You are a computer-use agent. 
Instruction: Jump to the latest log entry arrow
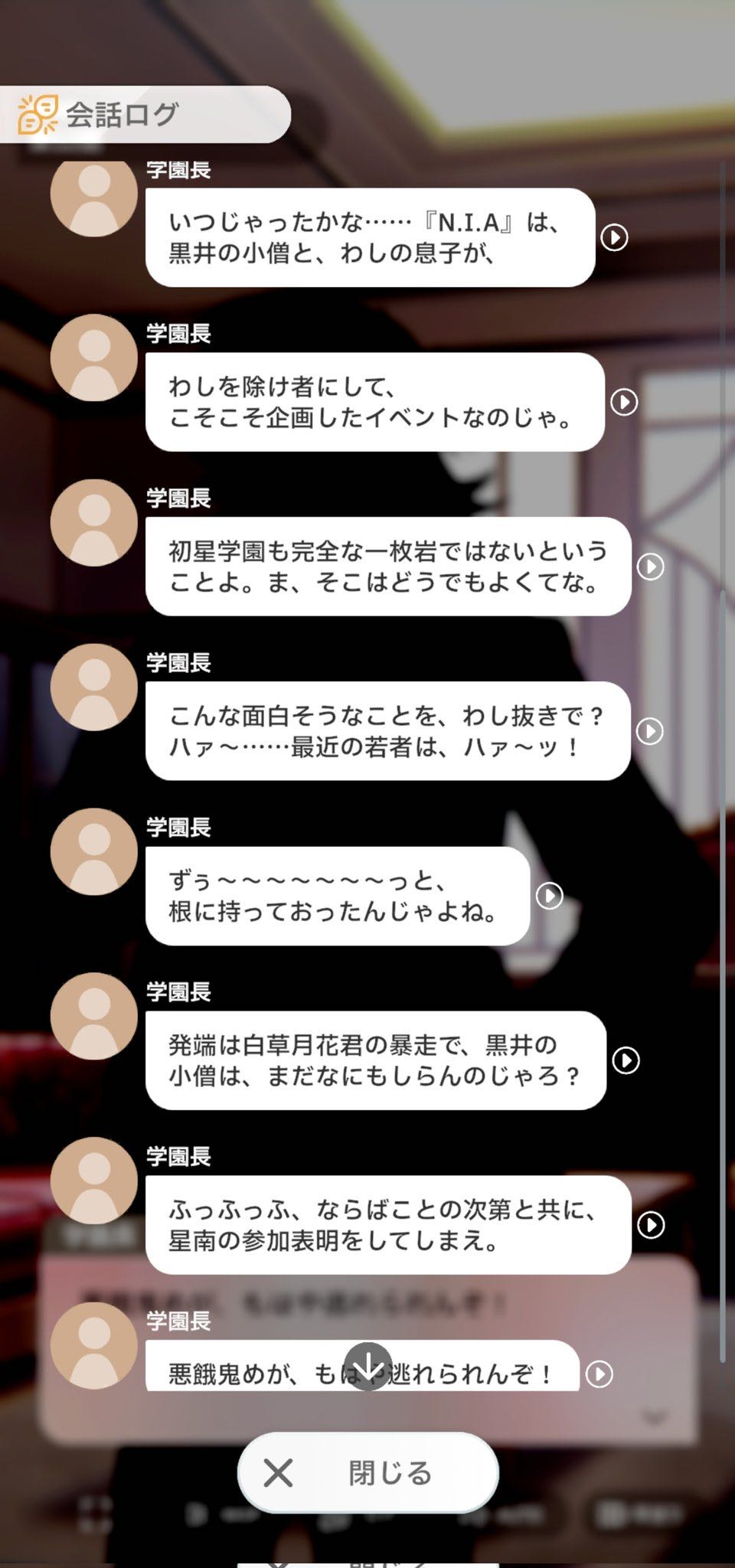[368, 1365]
